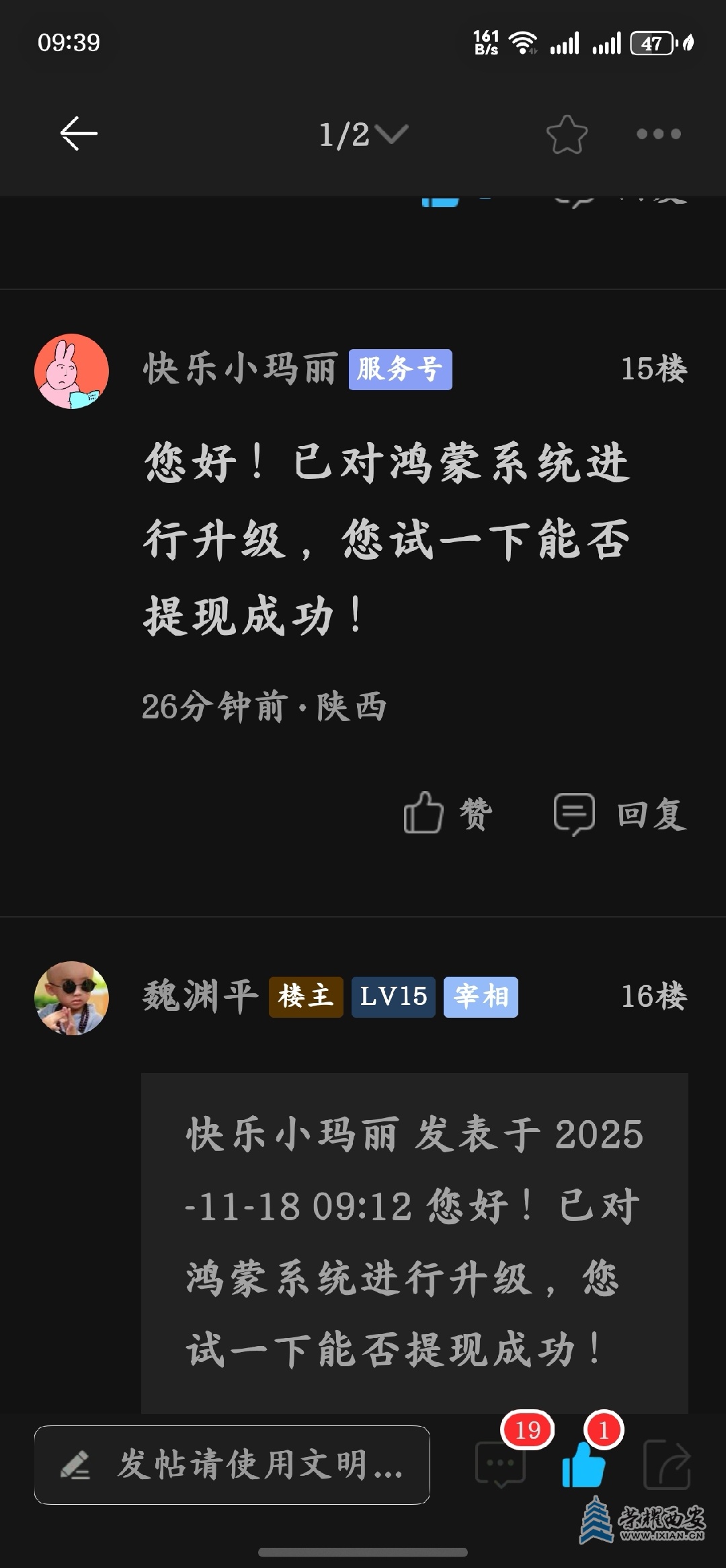Like the 15楼 reply with 赞

448,814
